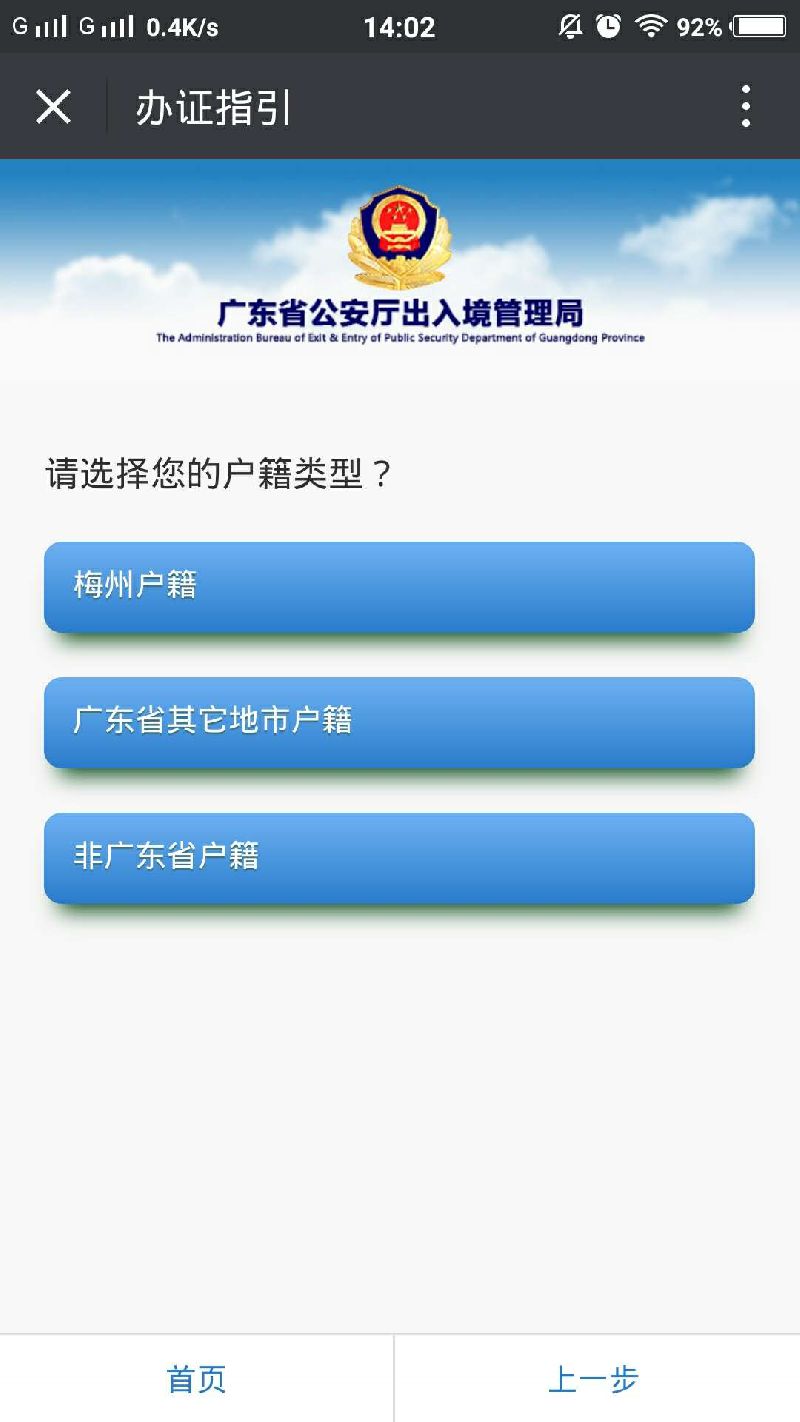This screenshot has width=800, height=1422.
Task: Close the 办证指引 page
Action: coord(53,106)
